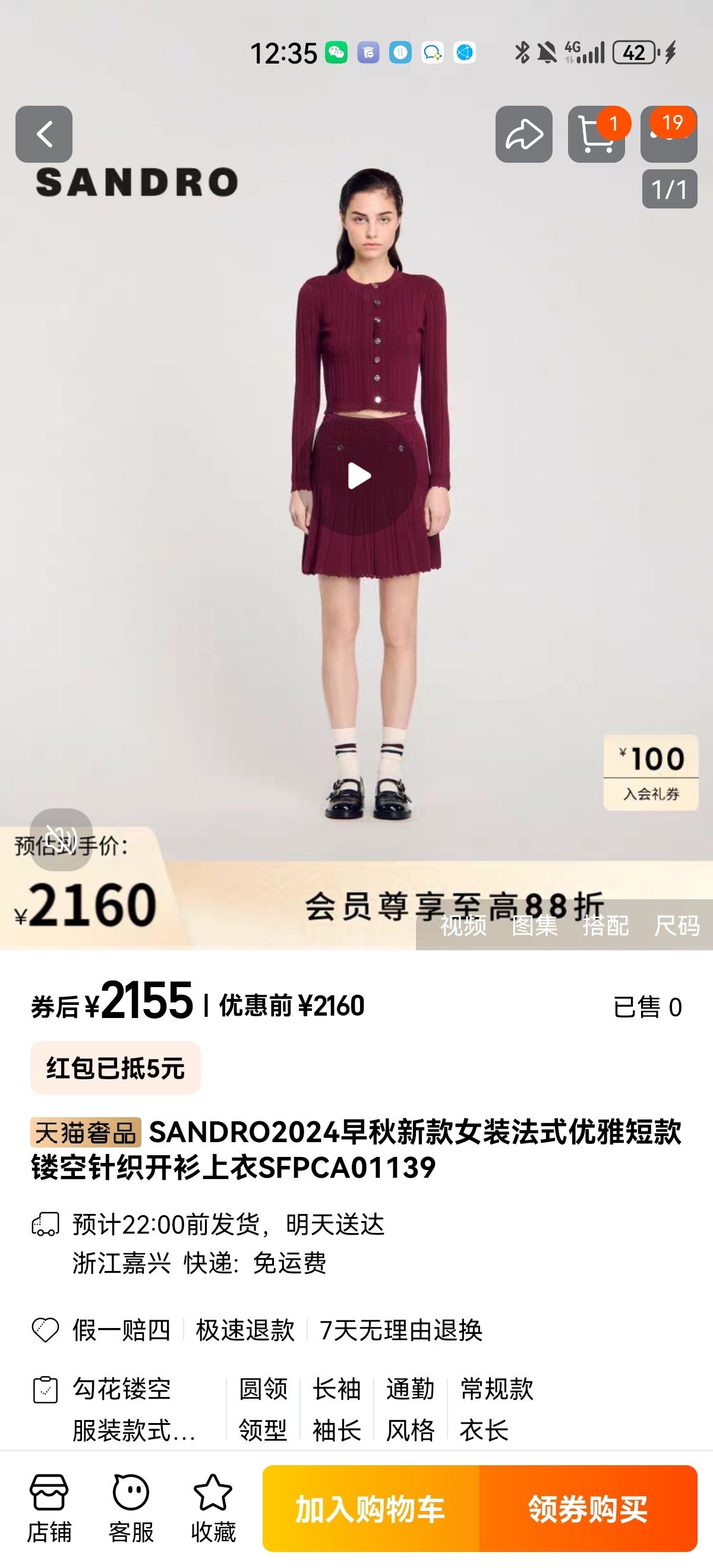Switch to the 图集 tab
The image size is (713, 1568).
(x=535, y=926)
